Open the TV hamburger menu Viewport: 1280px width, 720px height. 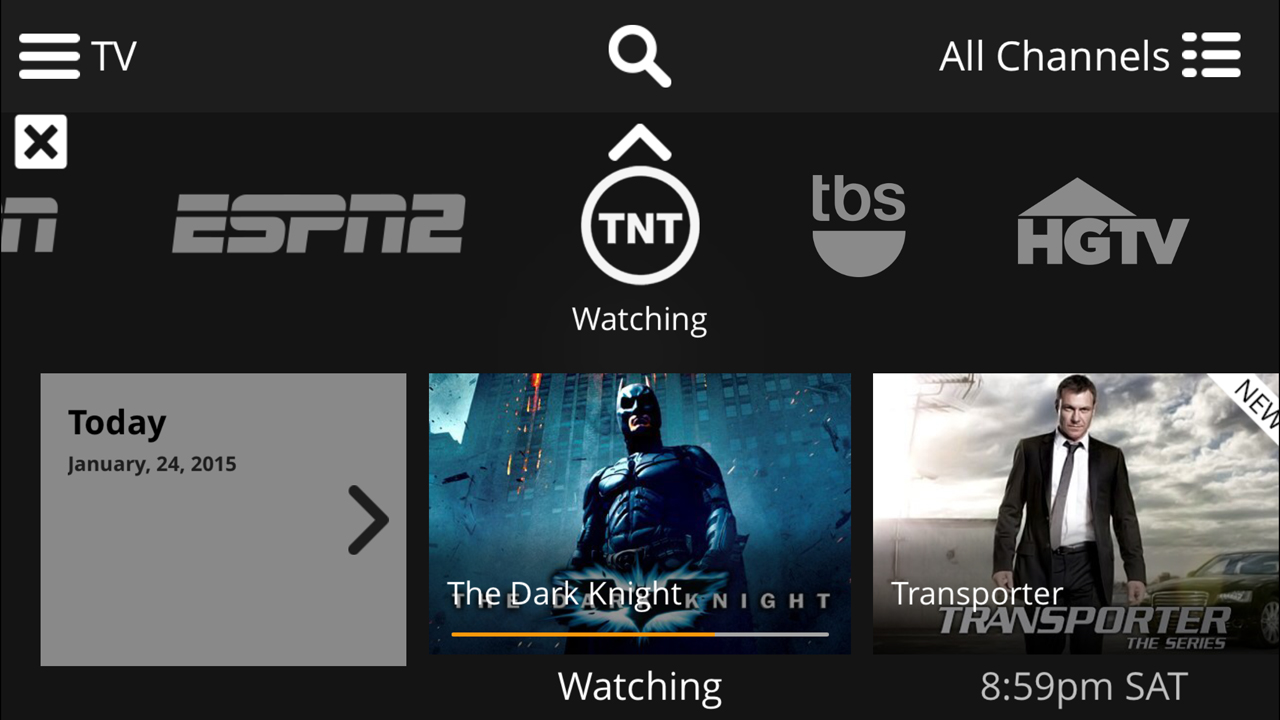click(50, 56)
